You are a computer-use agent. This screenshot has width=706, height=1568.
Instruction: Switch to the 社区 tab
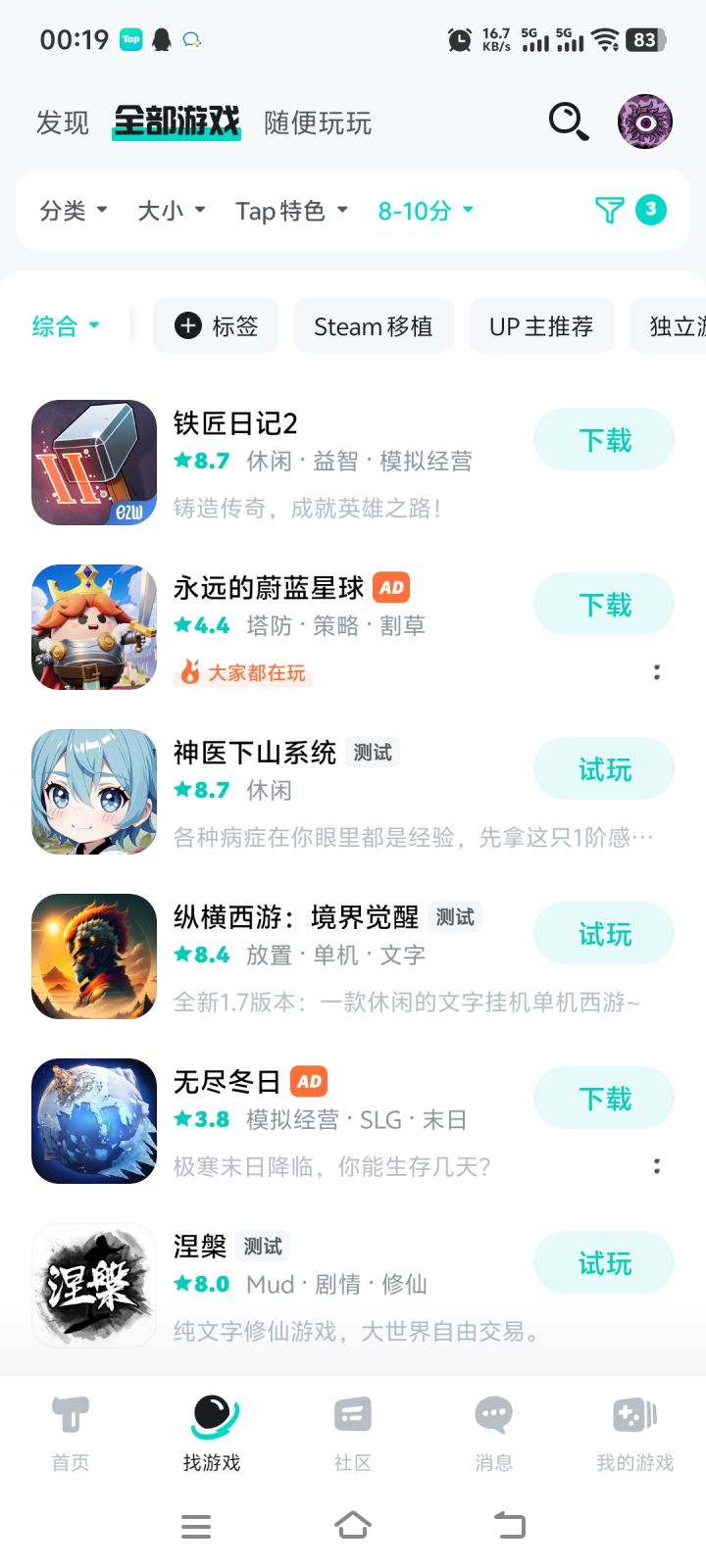pos(353,1433)
